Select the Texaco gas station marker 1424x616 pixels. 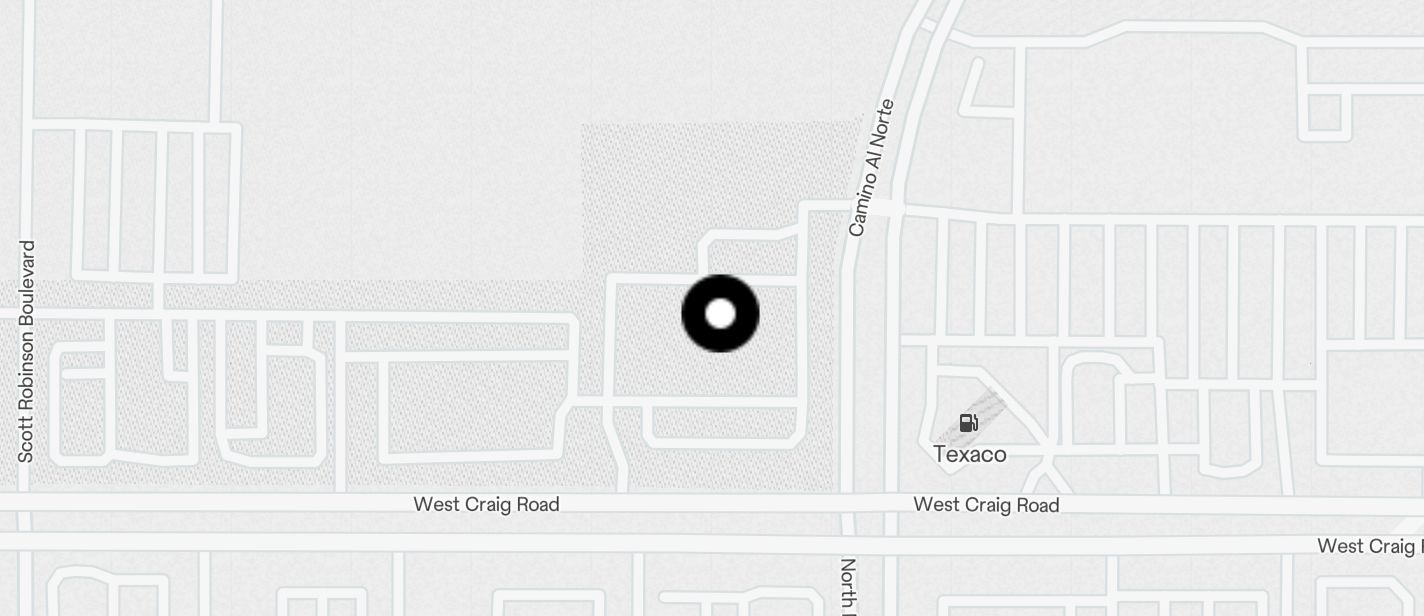(x=968, y=424)
